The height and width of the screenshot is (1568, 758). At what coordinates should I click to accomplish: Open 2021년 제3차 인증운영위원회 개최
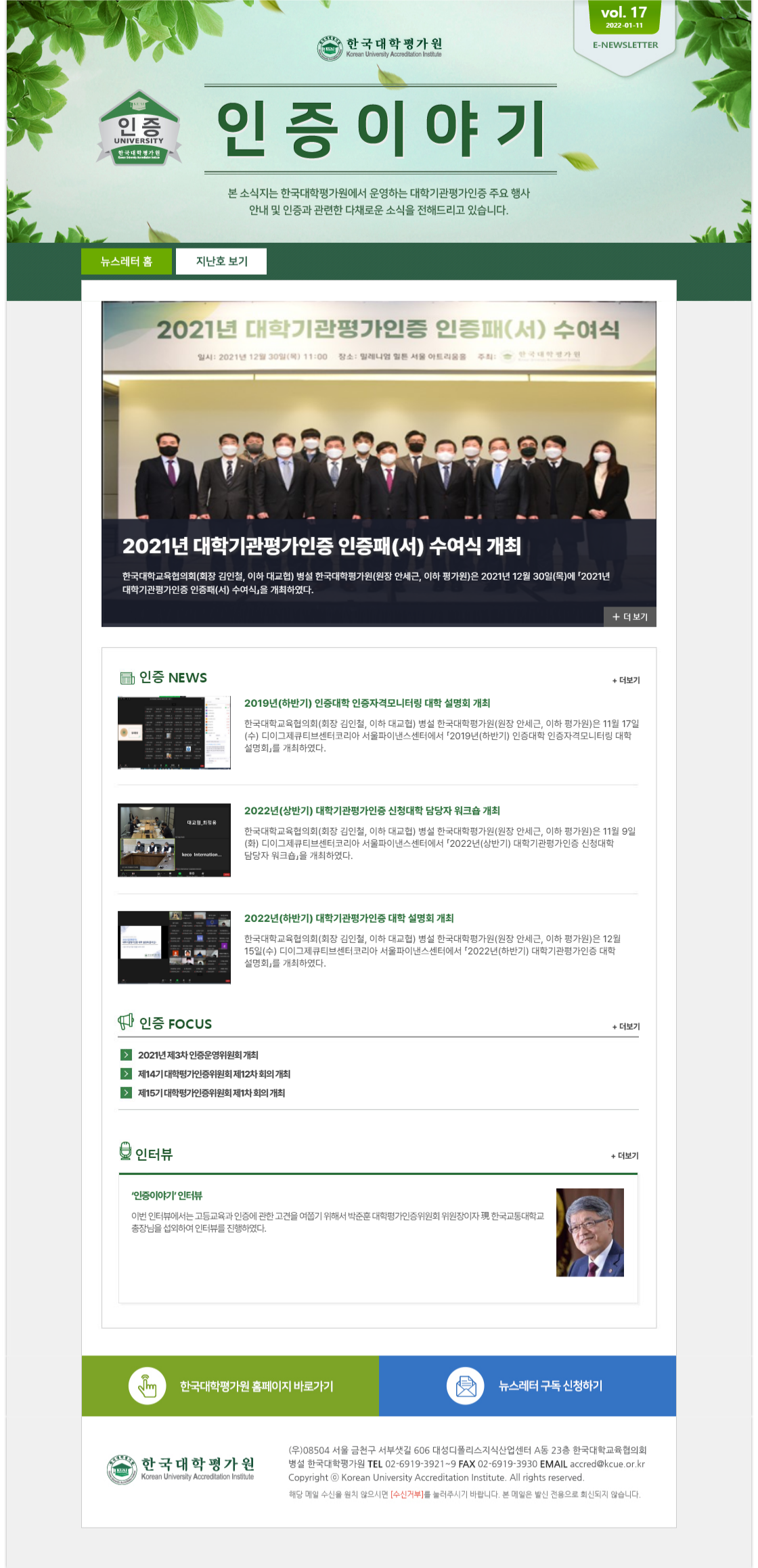pyautogui.click(x=198, y=1055)
